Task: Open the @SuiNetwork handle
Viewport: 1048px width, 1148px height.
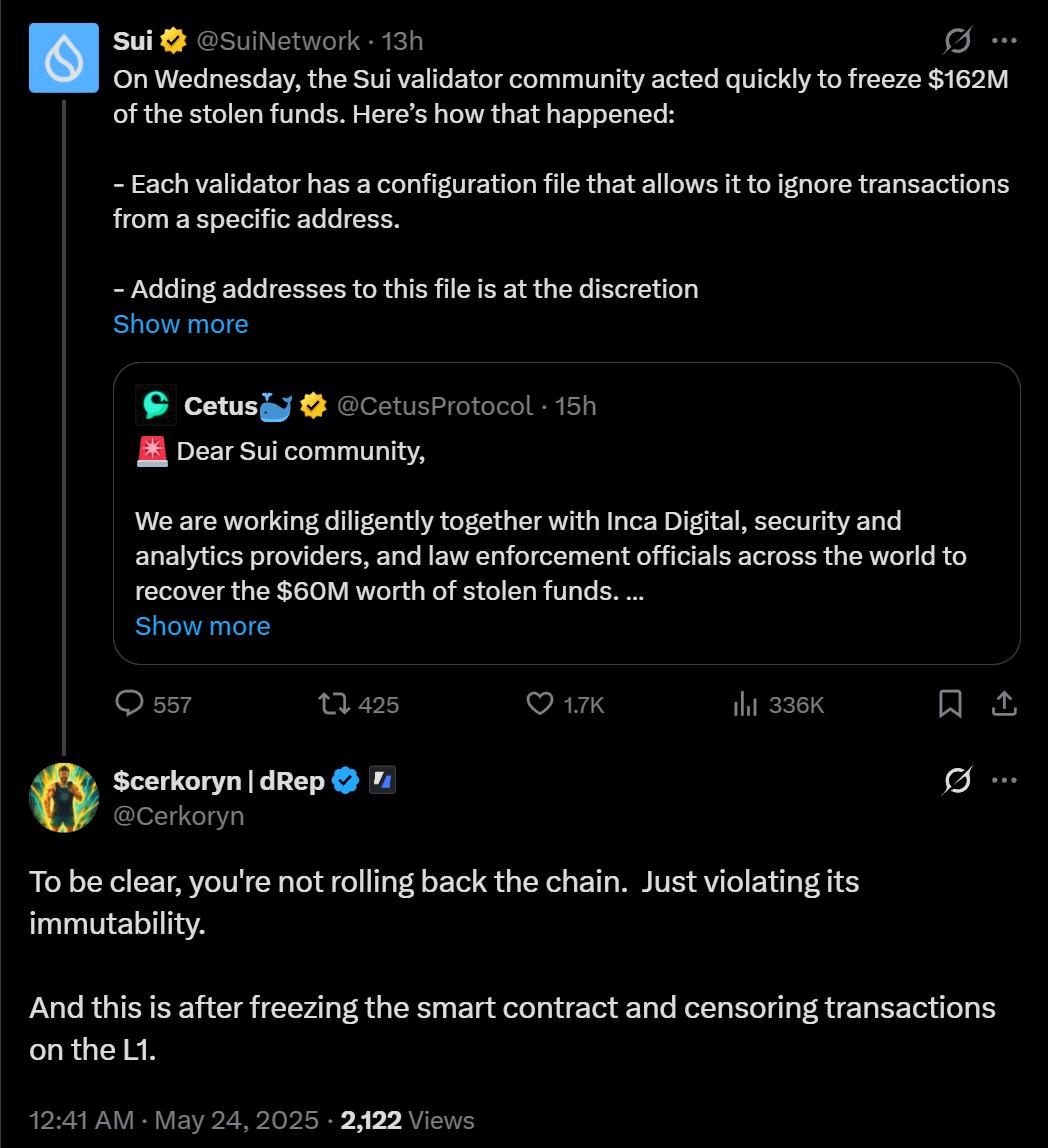Action: coord(278,41)
